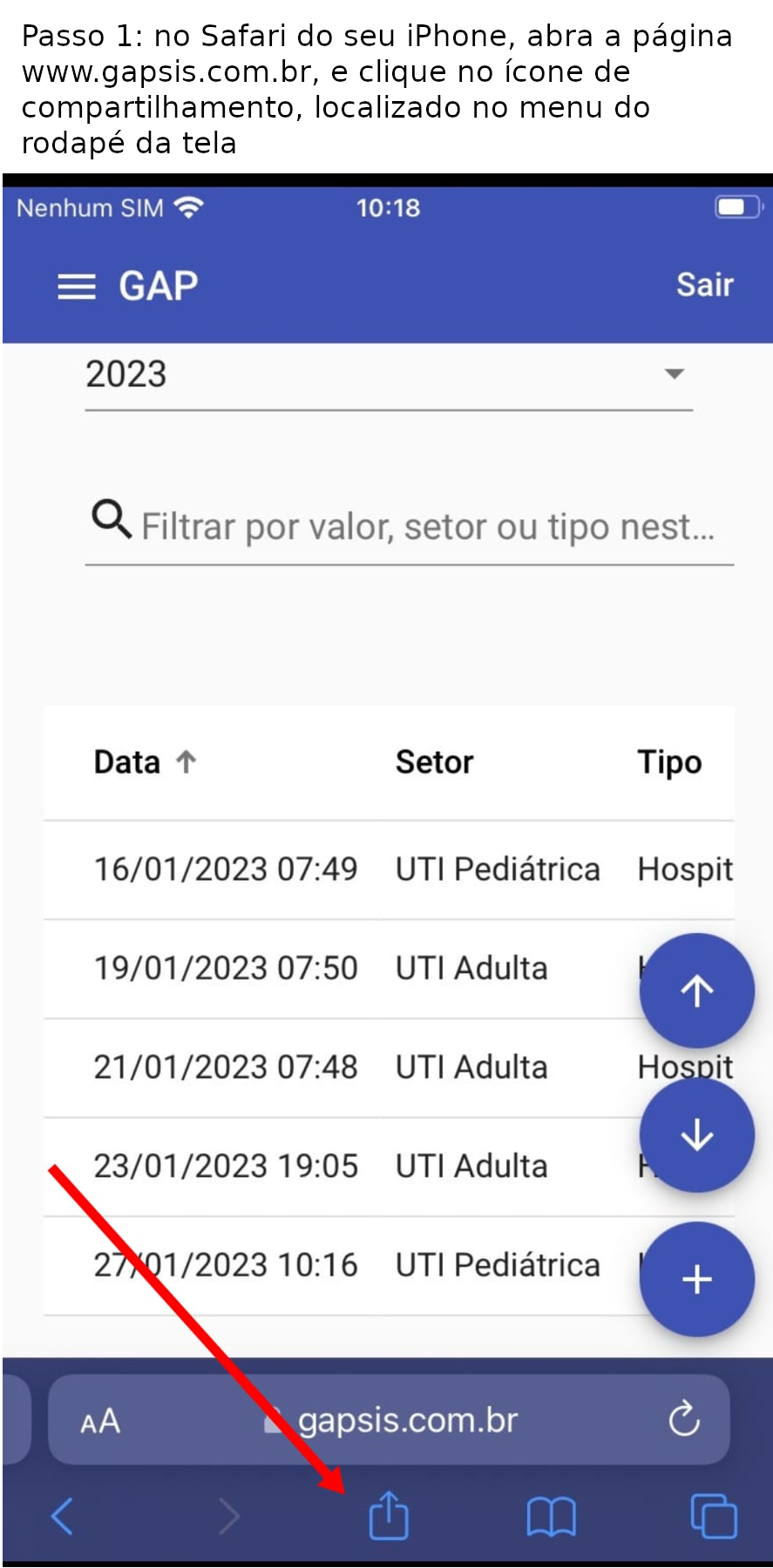Go back to the previous page
Viewport: 773px width, 1568px height.
(x=62, y=1517)
